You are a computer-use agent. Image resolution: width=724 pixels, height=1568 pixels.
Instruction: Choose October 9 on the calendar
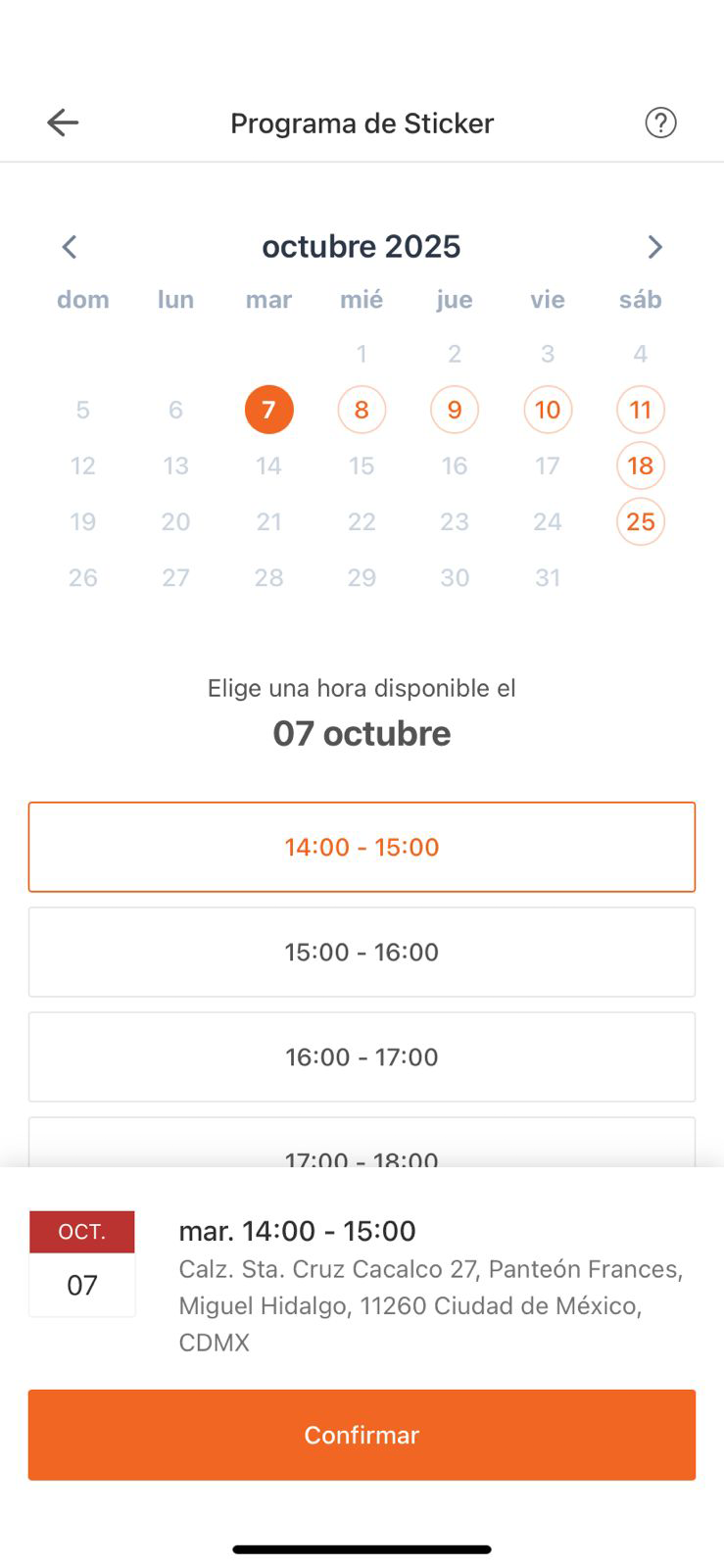tap(455, 410)
